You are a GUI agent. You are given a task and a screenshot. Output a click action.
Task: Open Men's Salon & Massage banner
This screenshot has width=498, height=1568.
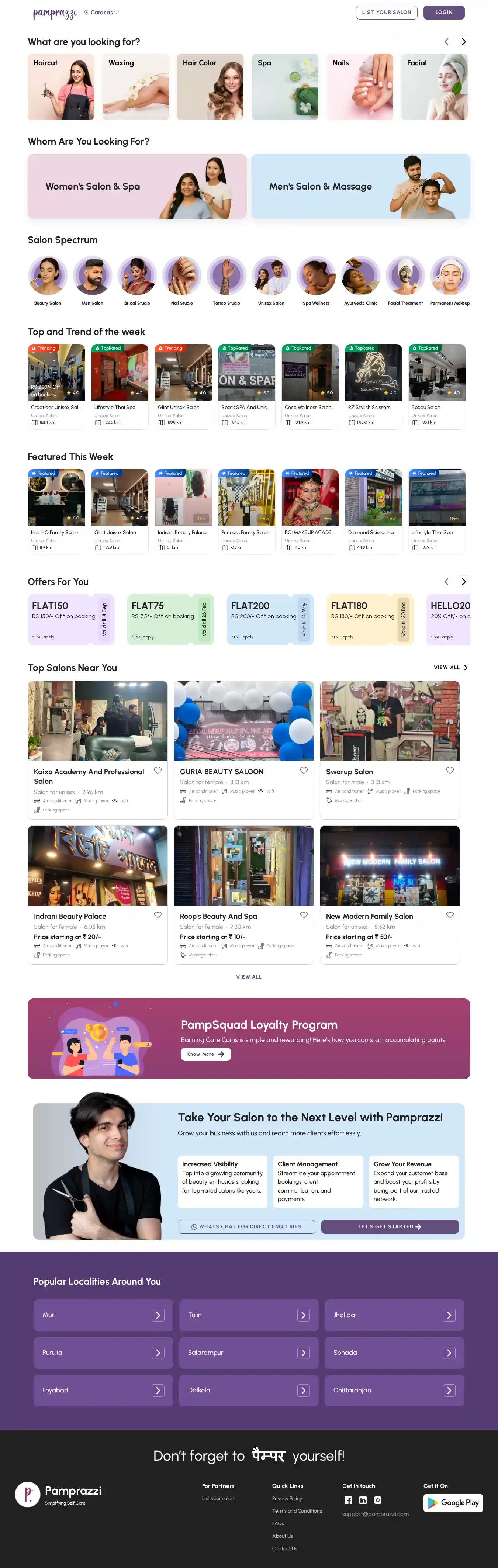360,186
